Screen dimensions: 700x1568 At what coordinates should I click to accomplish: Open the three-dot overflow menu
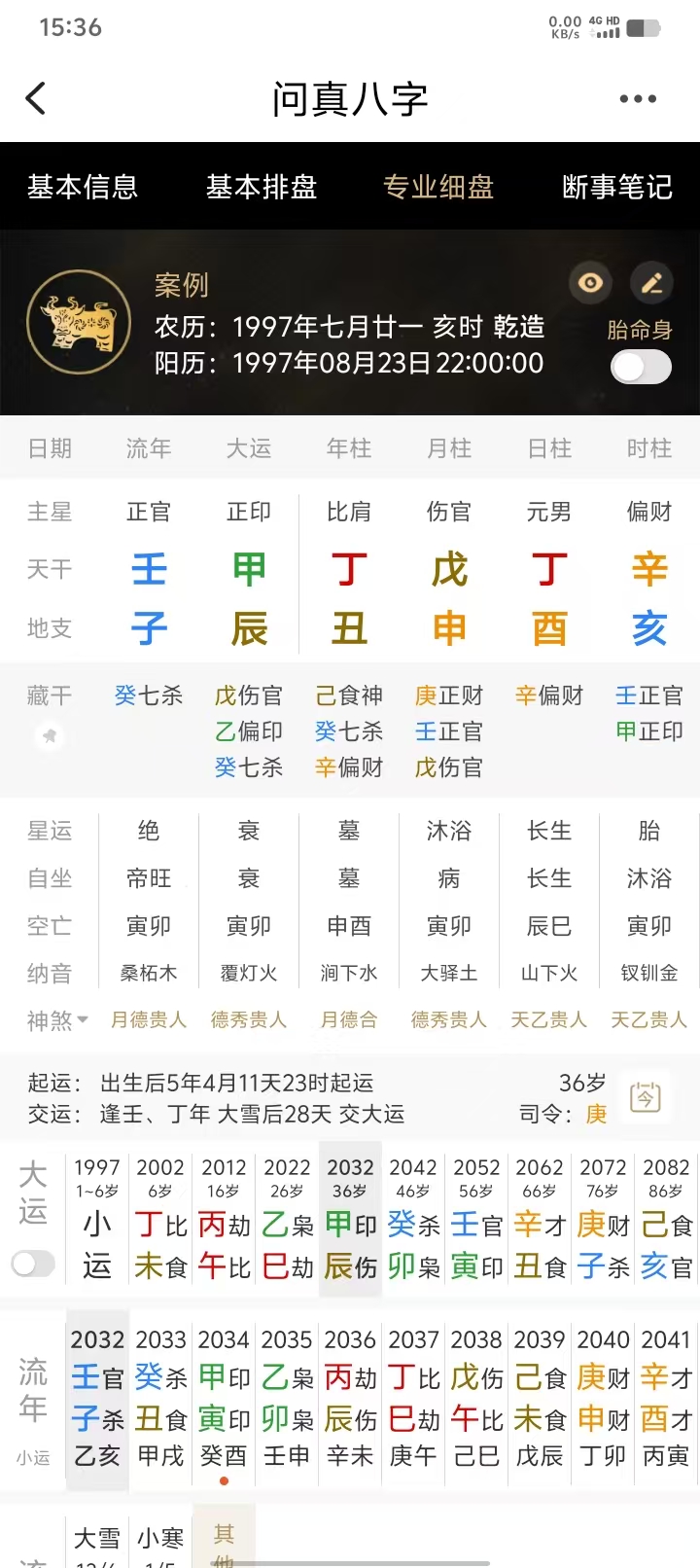637,98
